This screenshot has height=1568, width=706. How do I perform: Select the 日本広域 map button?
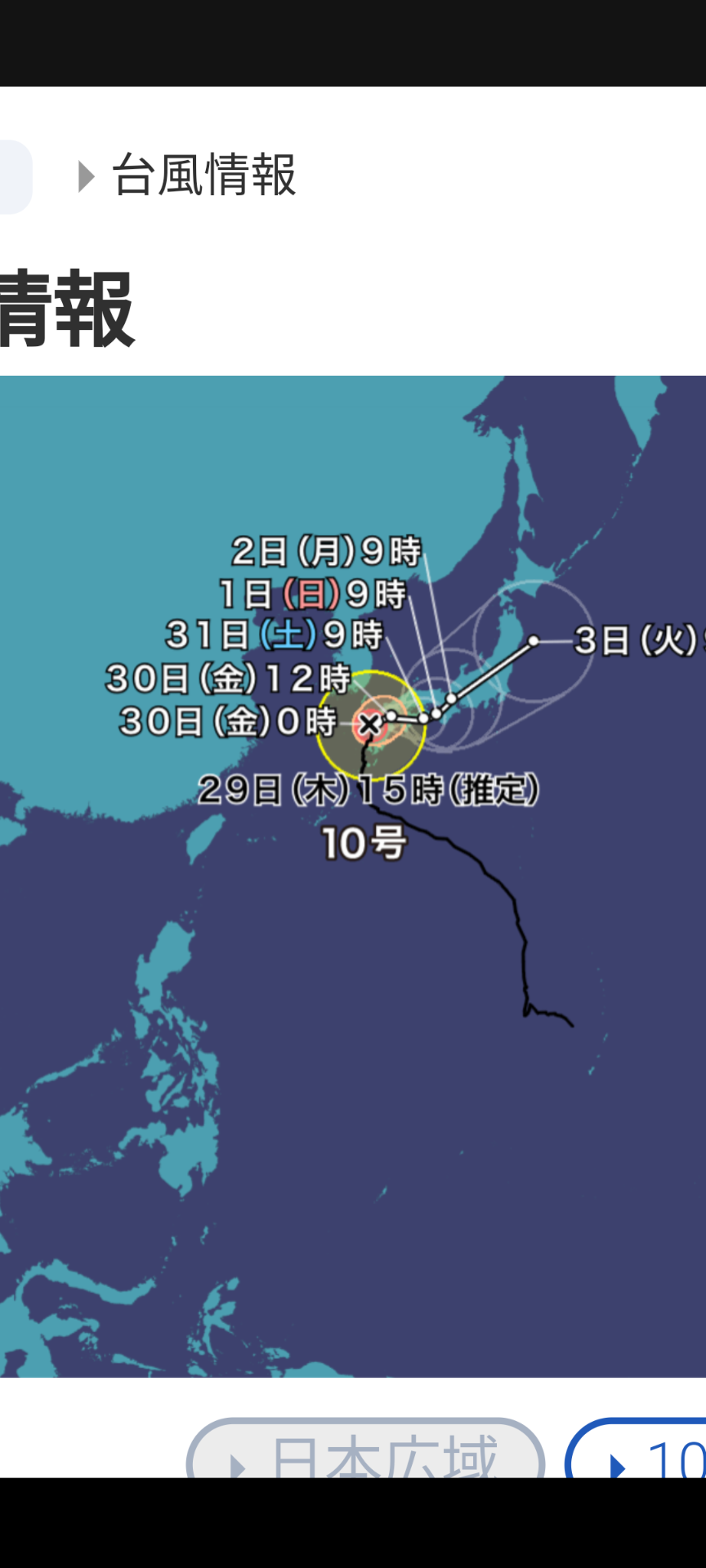(365, 1448)
